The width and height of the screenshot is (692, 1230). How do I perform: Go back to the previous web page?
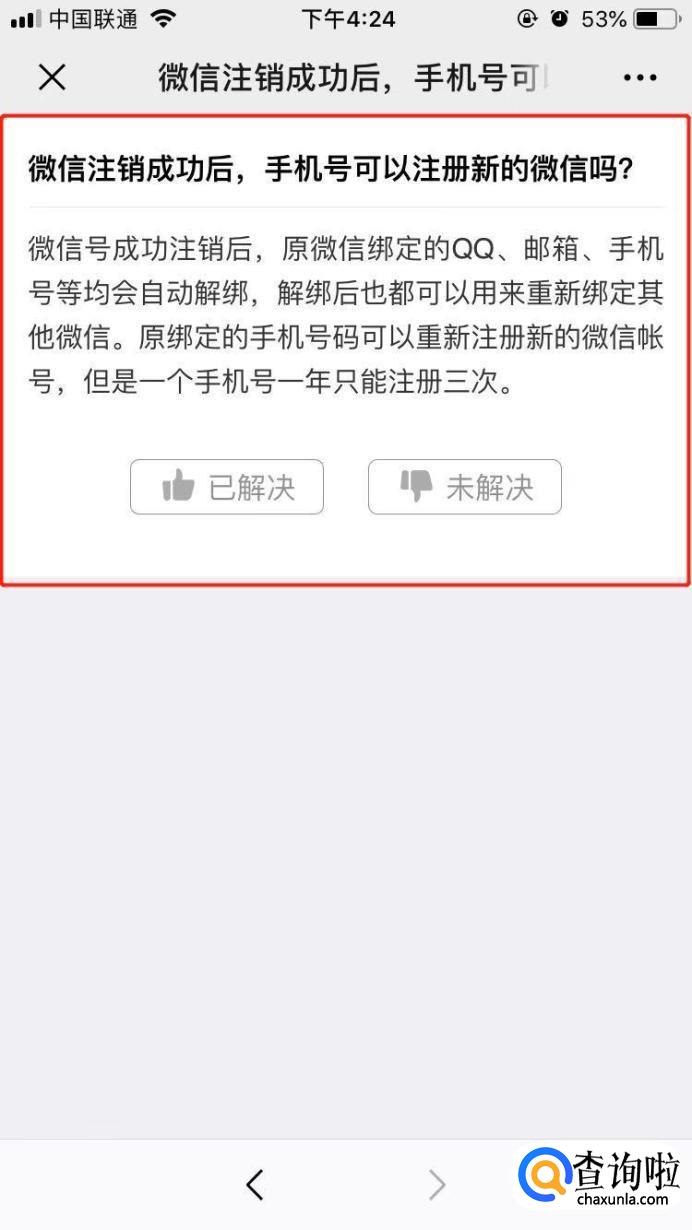pos(255,1185)
